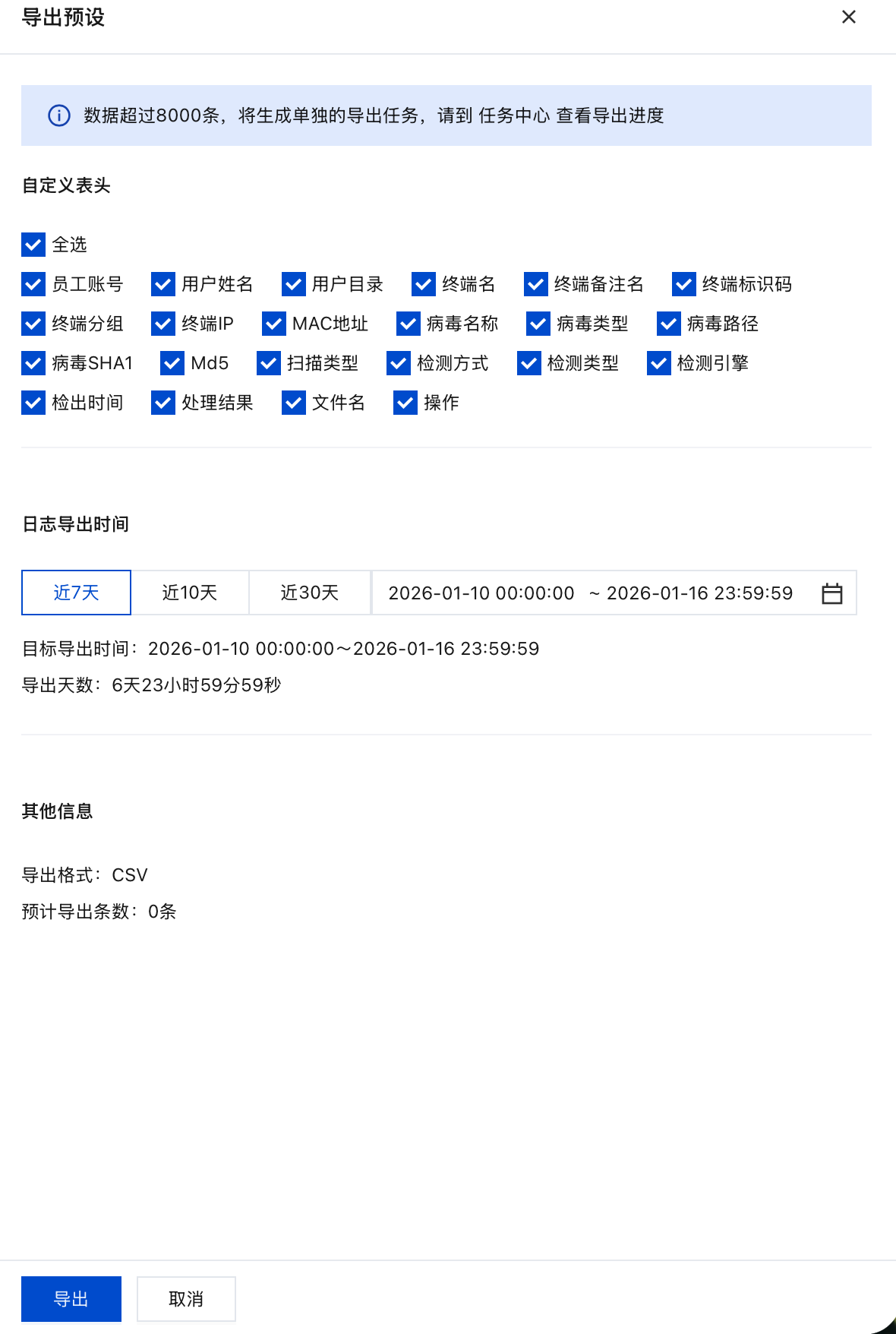Toggle the MAC地址 checkbox
Screen dimensions: 896x1334
coord(274,324)
